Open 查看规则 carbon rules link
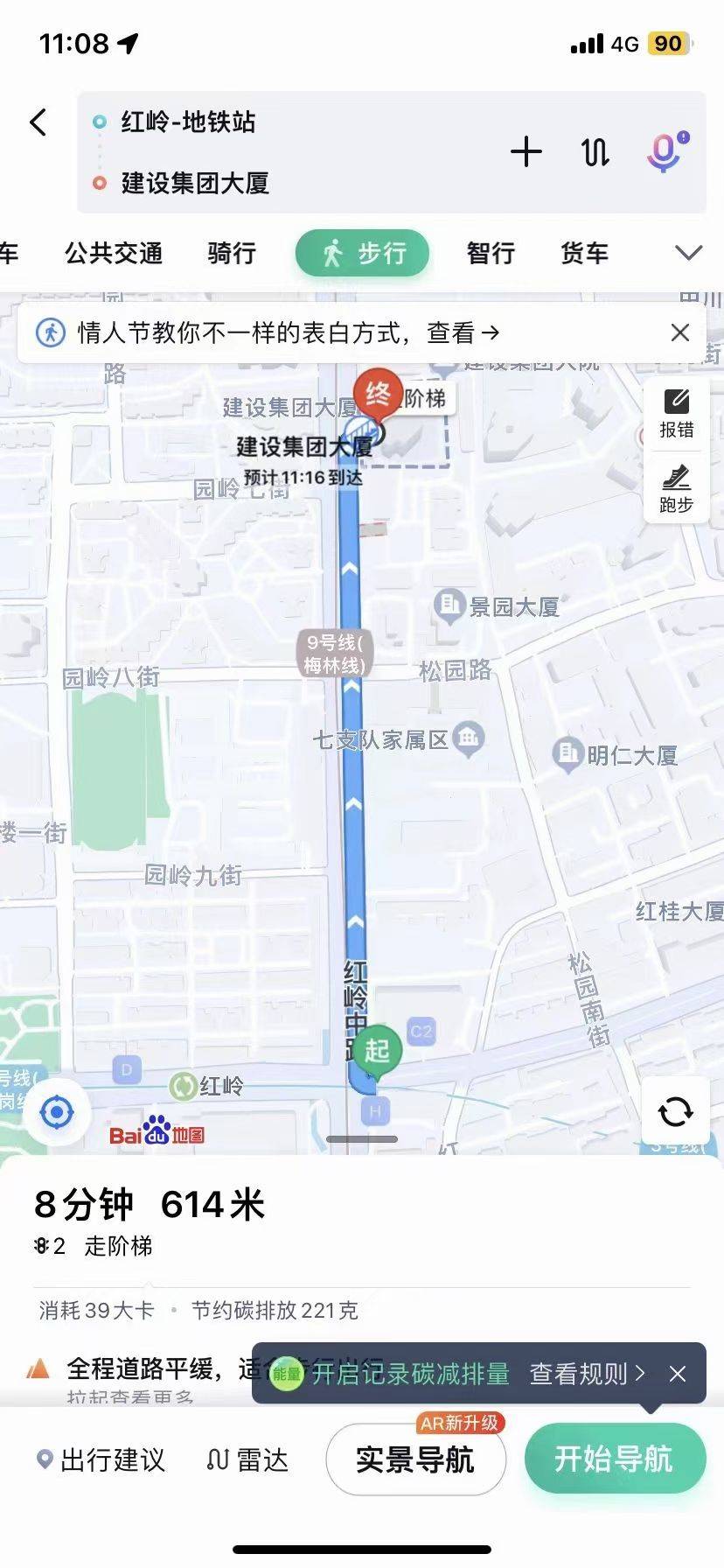 pos(587,1374)
